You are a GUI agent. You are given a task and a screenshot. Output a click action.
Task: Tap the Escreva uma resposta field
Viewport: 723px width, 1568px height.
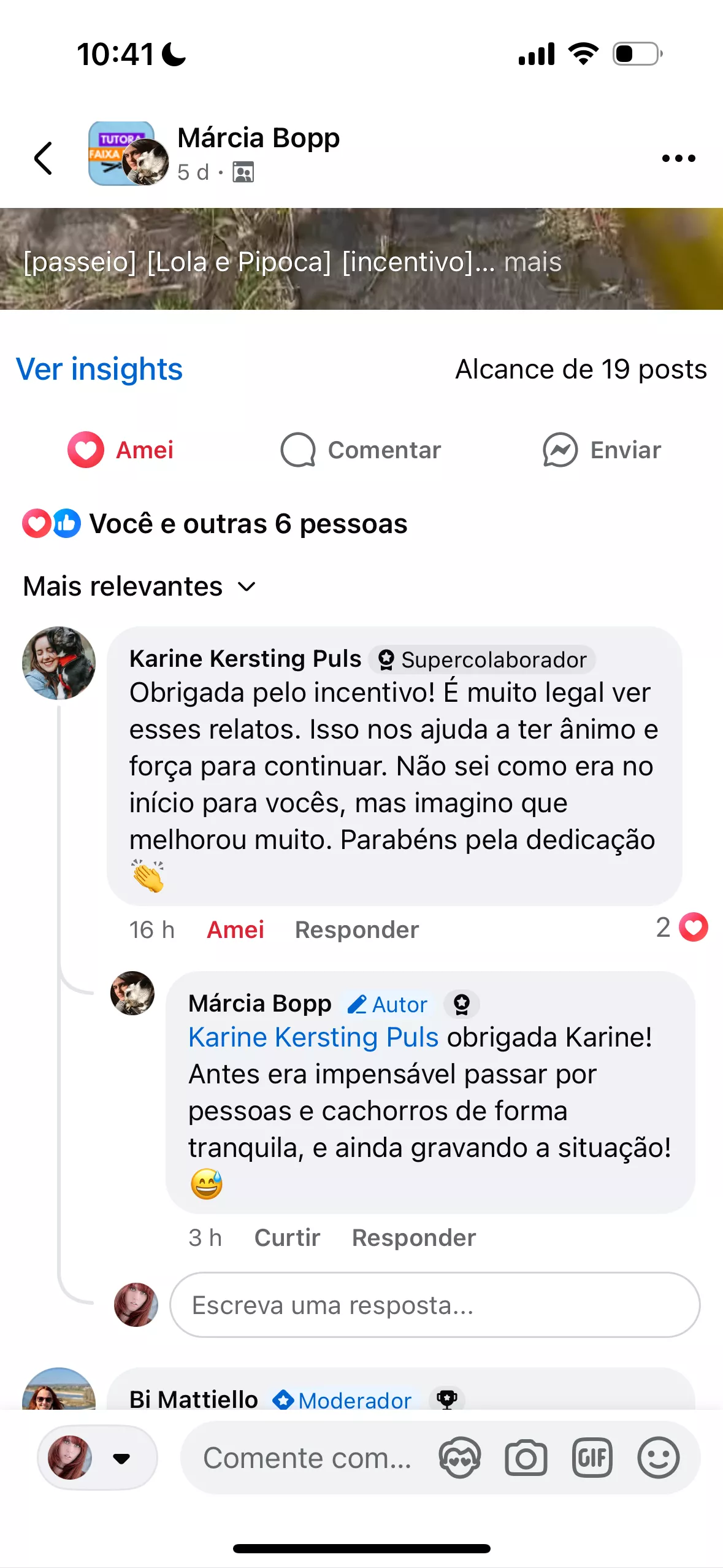(434, 1305)
